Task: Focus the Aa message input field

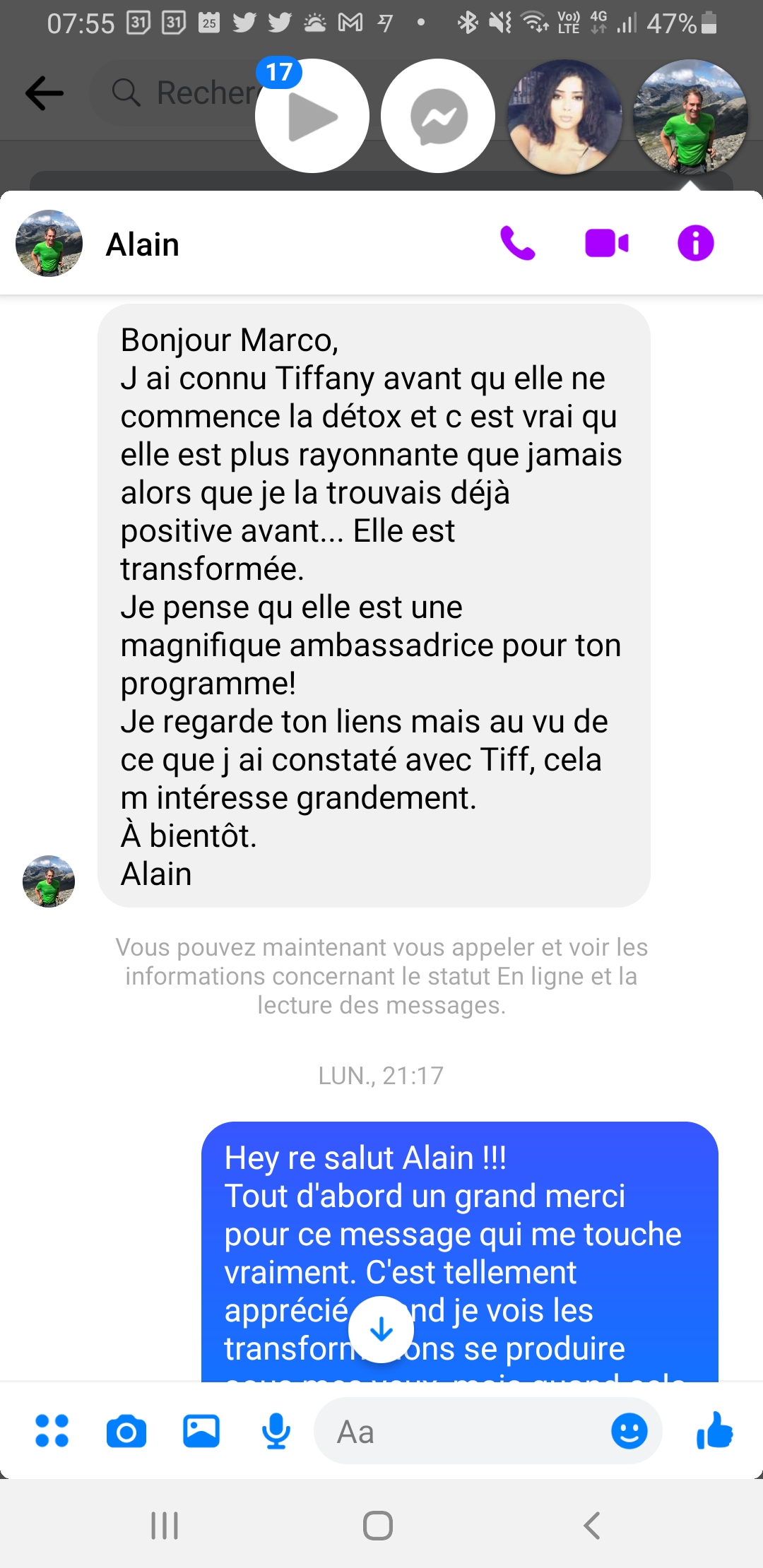Action: pos(459,1432)
